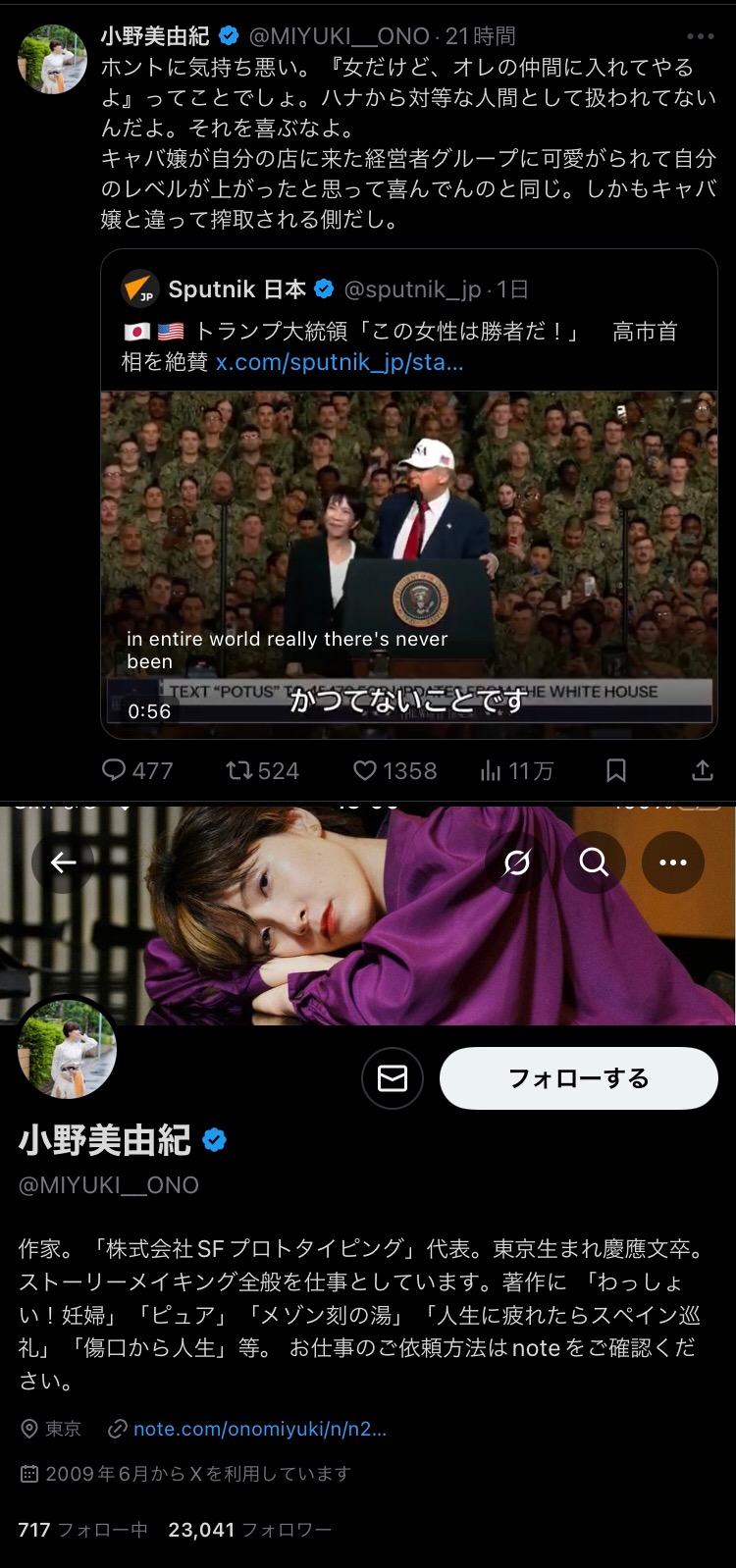Screen dimensions: 736x1568
Task: Open the x.com/sputnik_jp link
Action: click(340, 362)
